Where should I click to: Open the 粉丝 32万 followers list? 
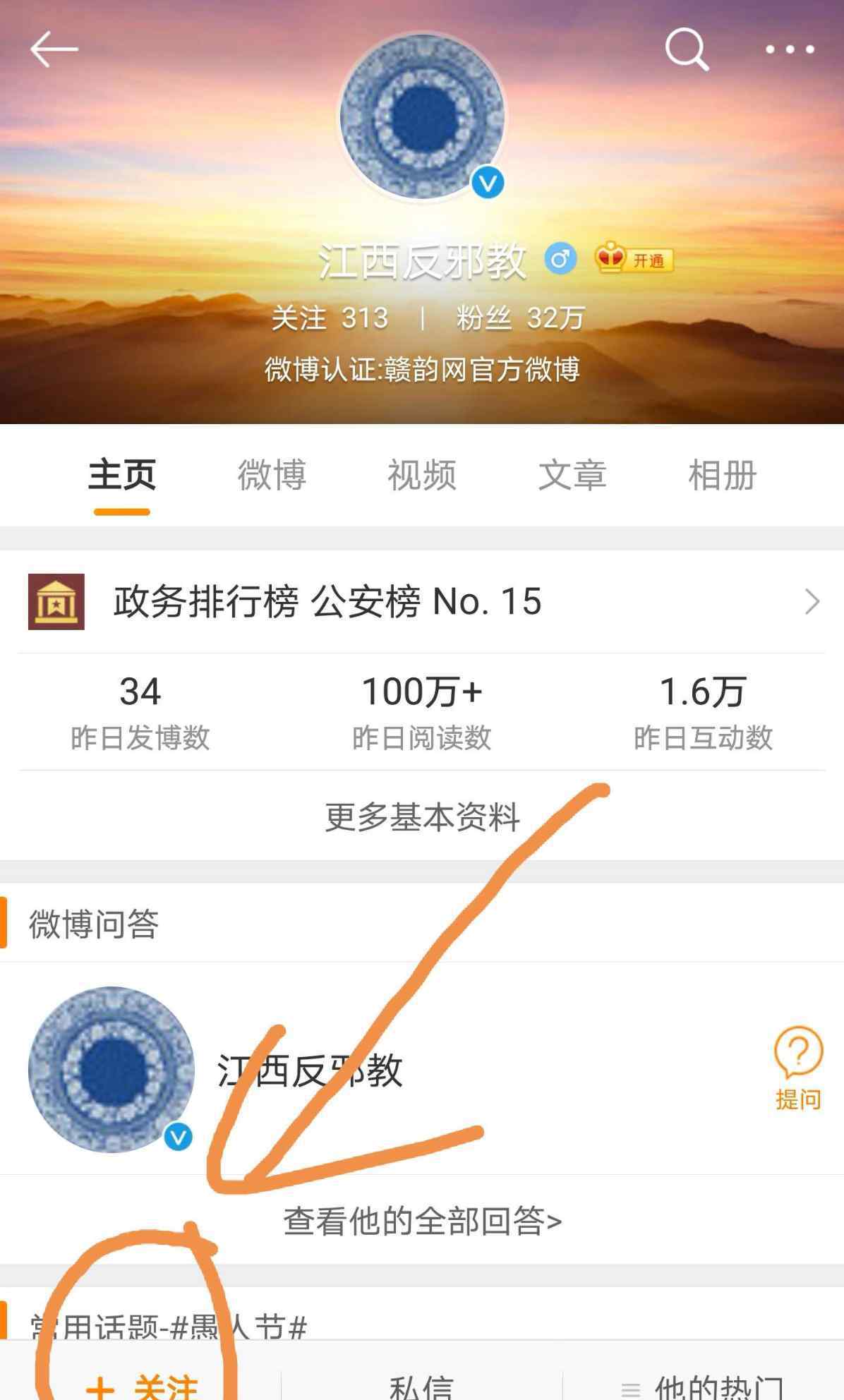tap(520, 318)
